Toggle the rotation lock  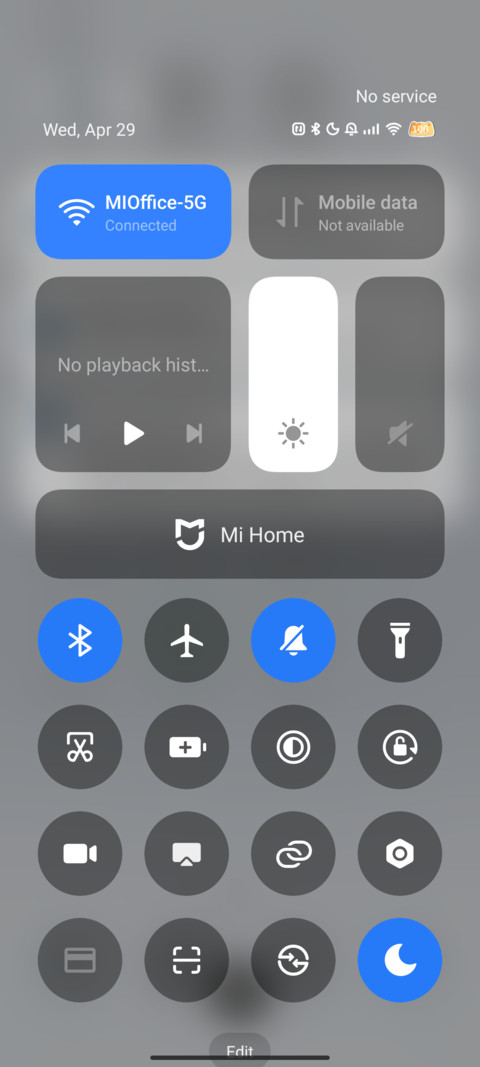click(x=400, y=747)
